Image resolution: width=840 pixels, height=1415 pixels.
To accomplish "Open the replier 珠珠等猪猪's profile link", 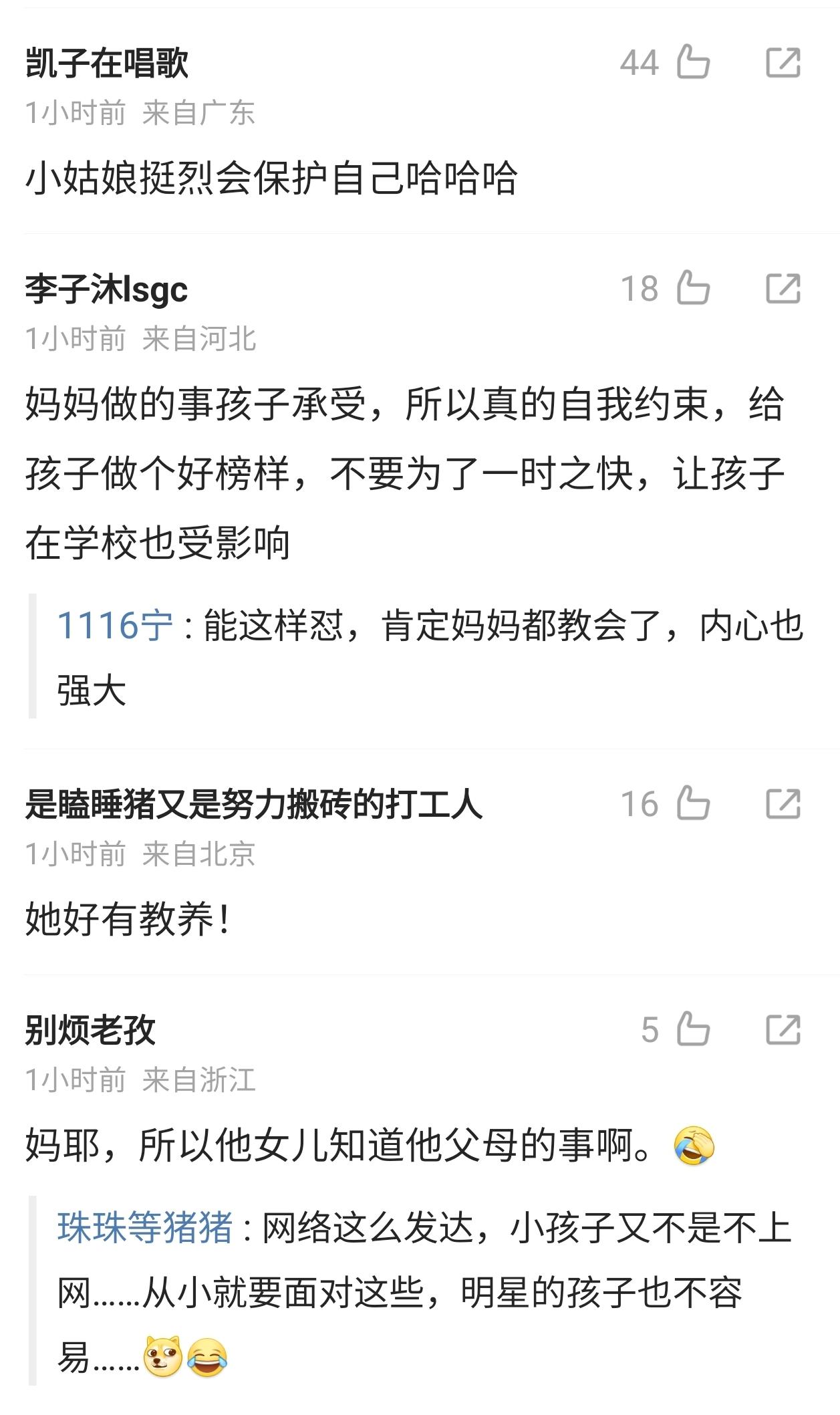I will click(x=145, y=1228).
